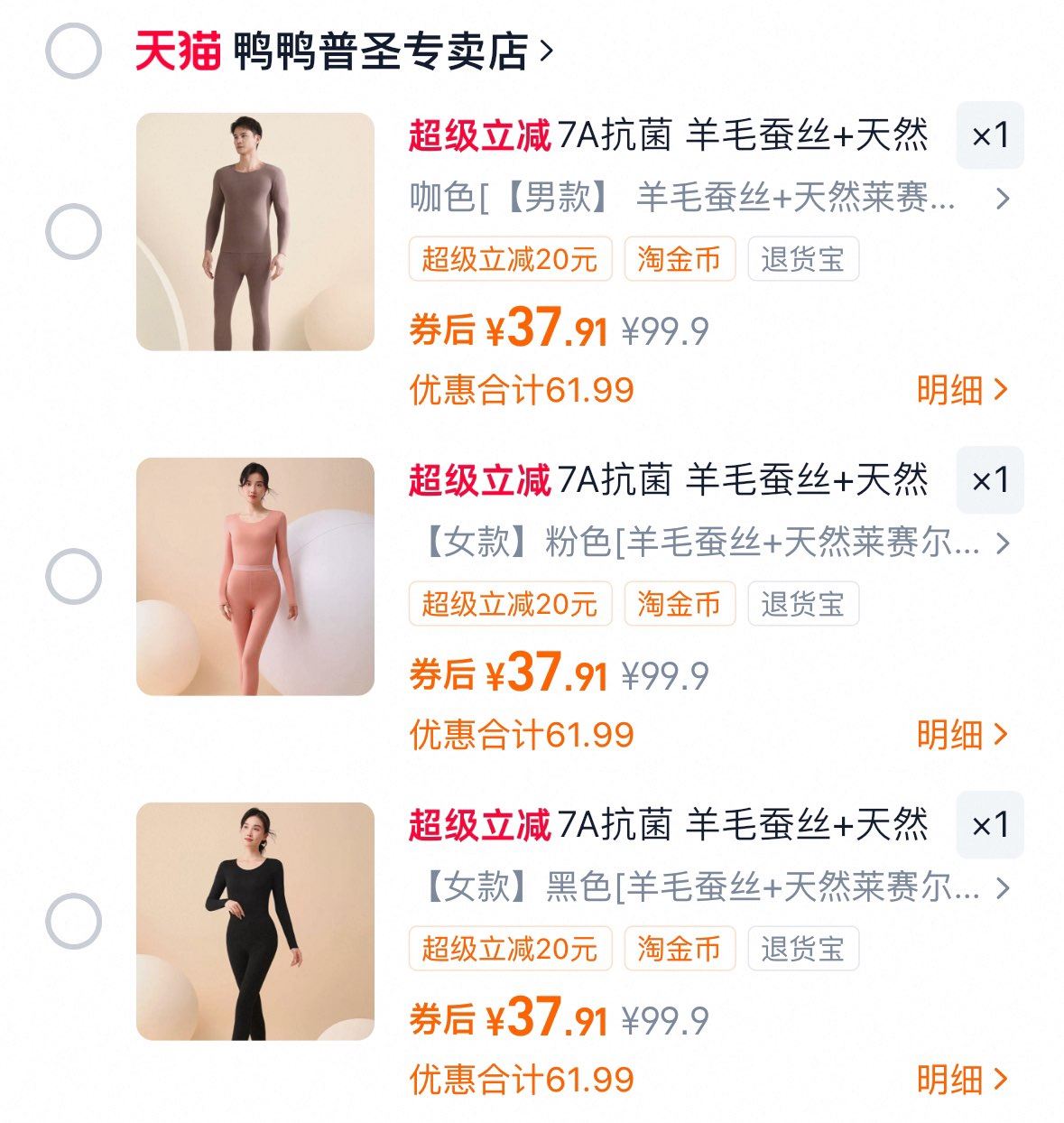This screenshot has width=1064, height=1123.
Task: View 明细 discount details for 咖色 男款
Action: 961,390
